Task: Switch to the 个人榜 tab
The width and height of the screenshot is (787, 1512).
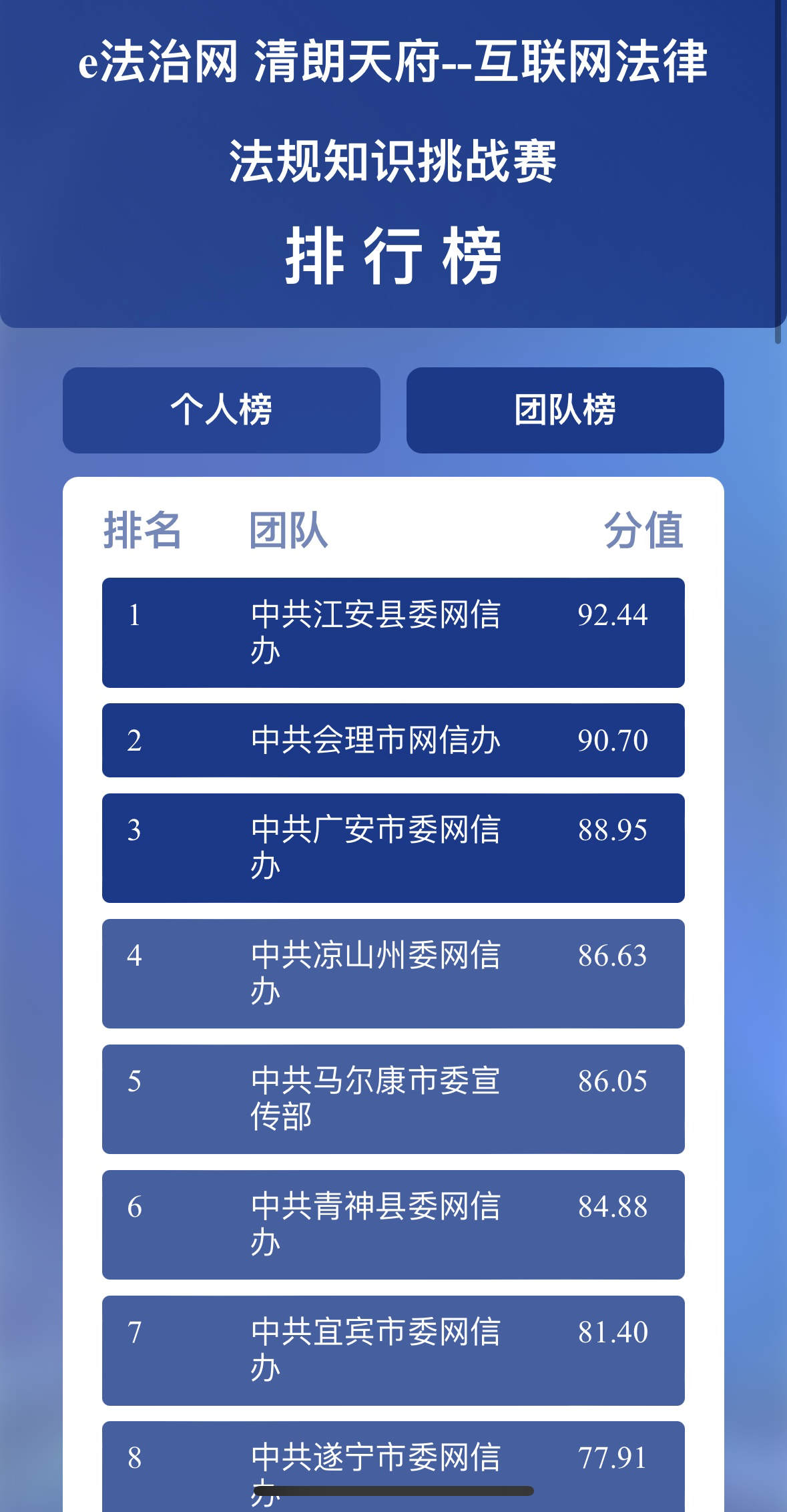Action: (x=222, y=410)
